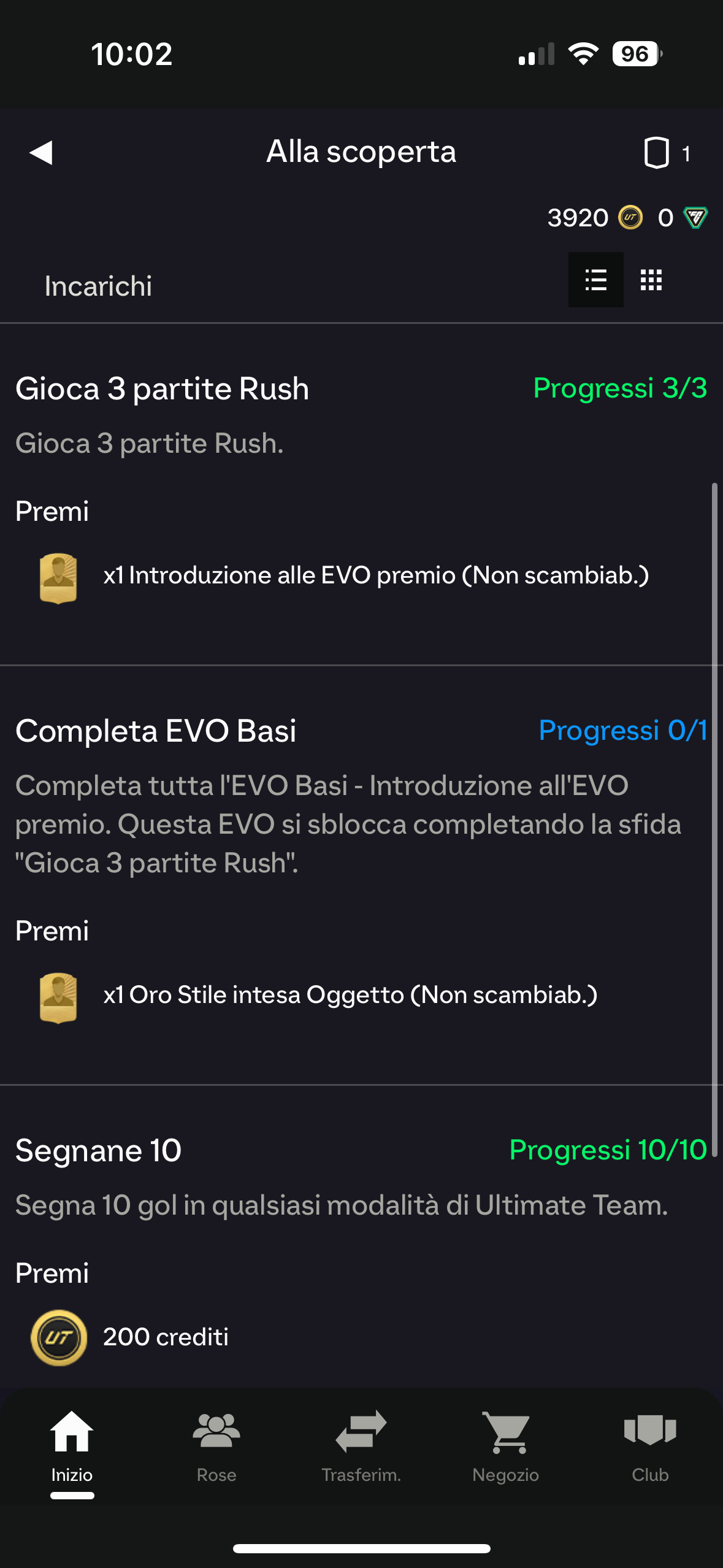Switch to the Rose tab
The width and height of the screenshot is (723, 1568).
point(216,1447)
